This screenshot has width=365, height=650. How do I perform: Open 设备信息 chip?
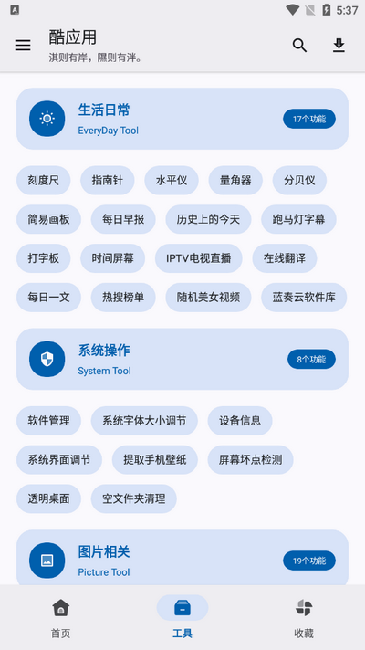[x=240, y=420]
